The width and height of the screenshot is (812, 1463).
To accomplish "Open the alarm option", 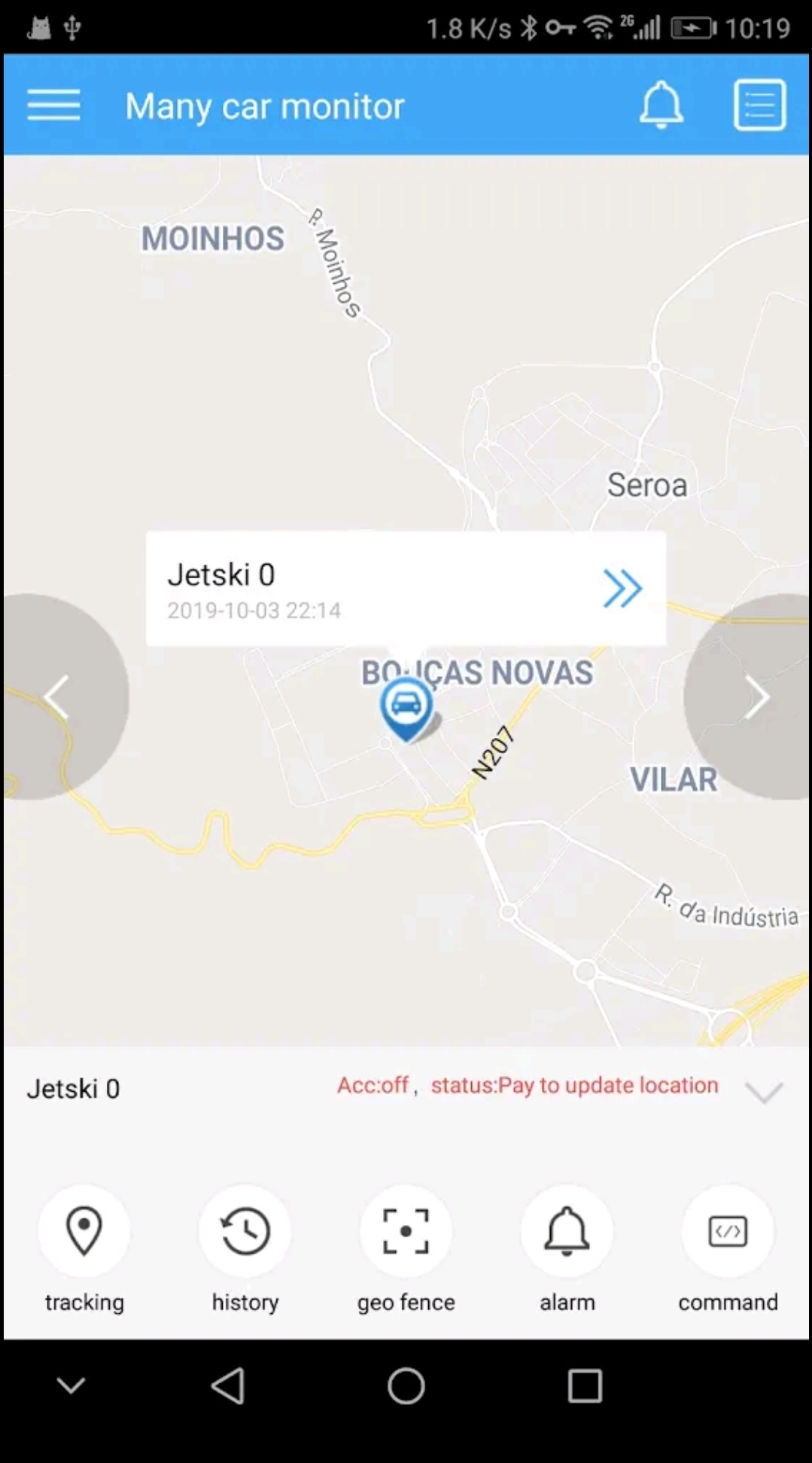I will [567, 1232].
